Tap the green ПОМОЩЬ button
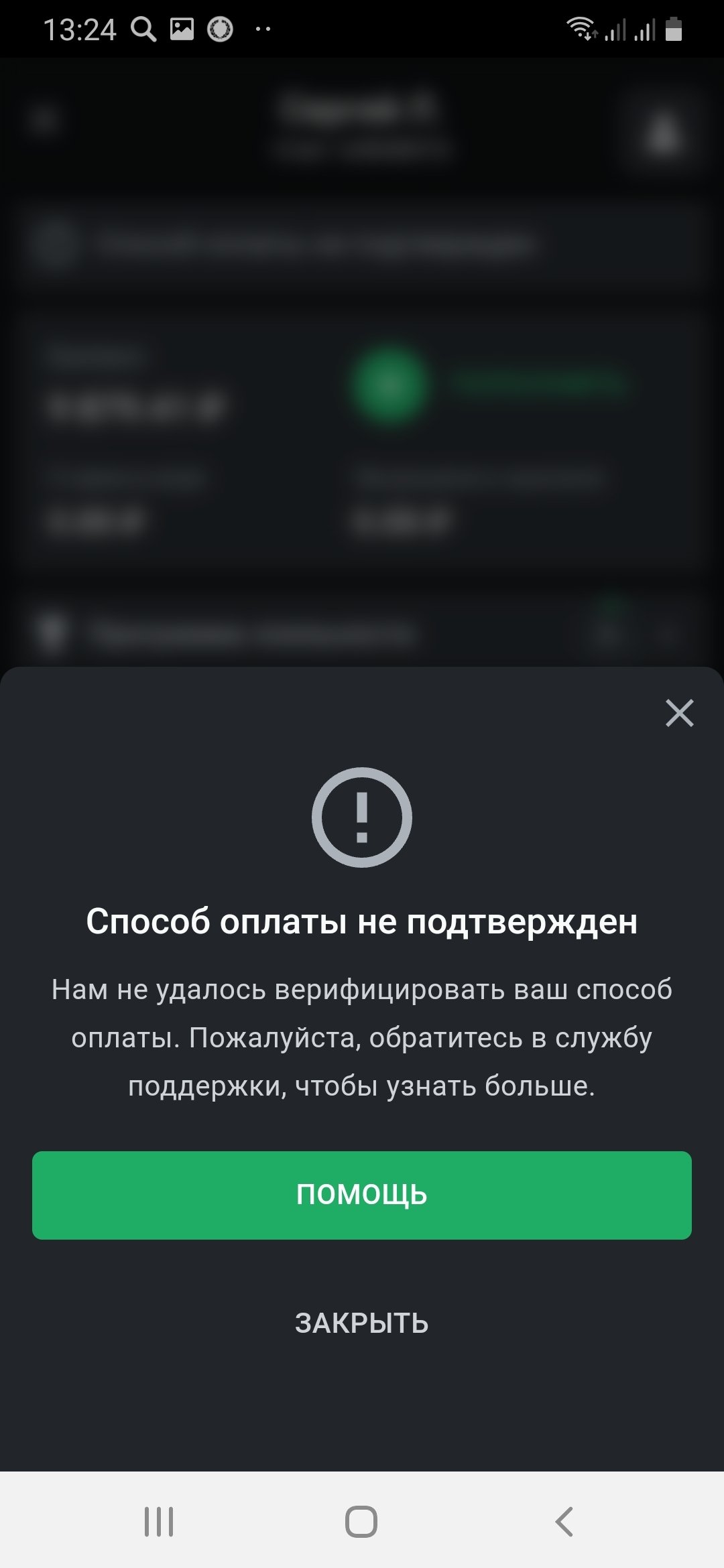Screen dimensions: 724x1568 [362, 1195]
